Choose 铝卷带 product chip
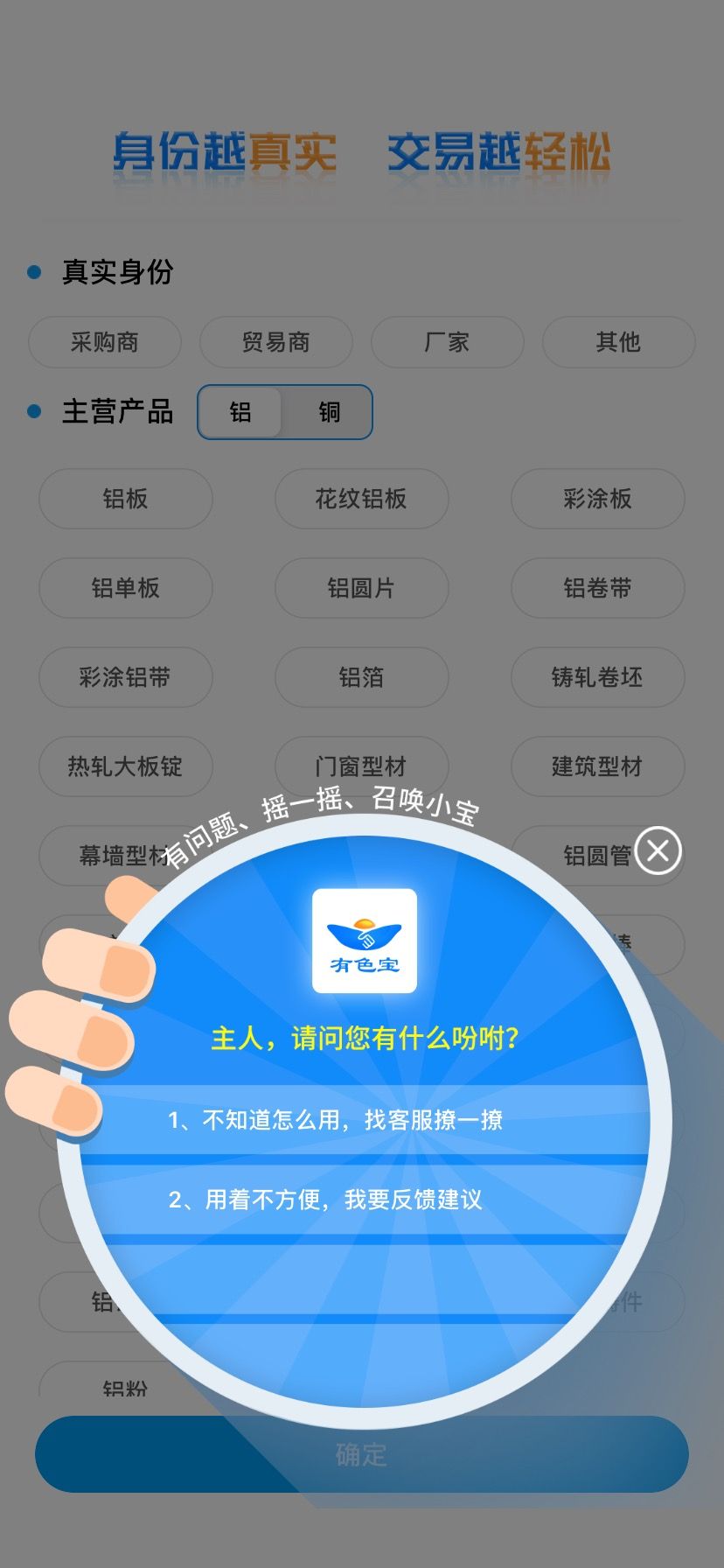The height and width of the screenshot is (1568, 724). [x=598, y=588]
